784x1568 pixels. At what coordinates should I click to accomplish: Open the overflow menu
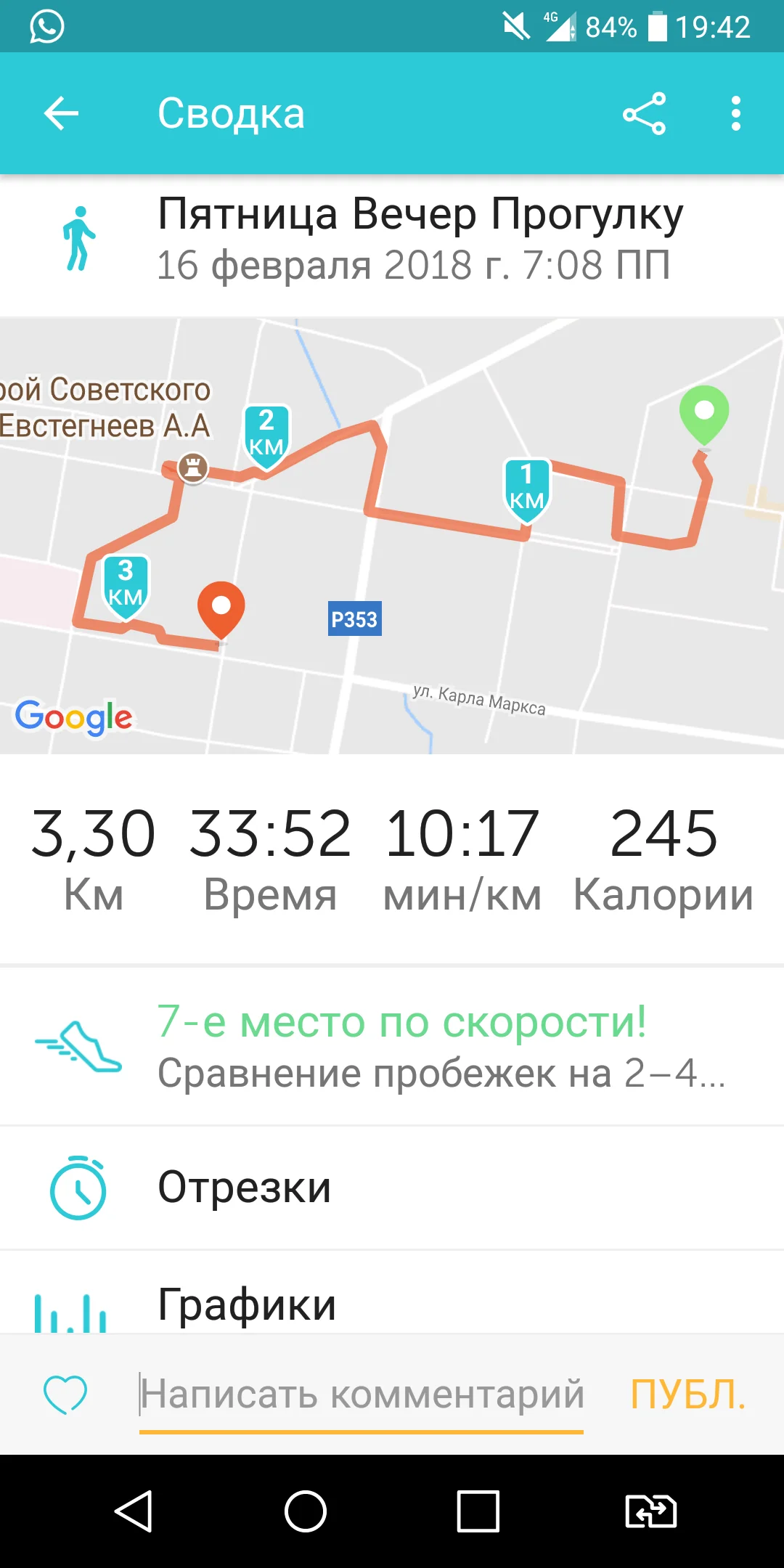click(x=735, y=113)
